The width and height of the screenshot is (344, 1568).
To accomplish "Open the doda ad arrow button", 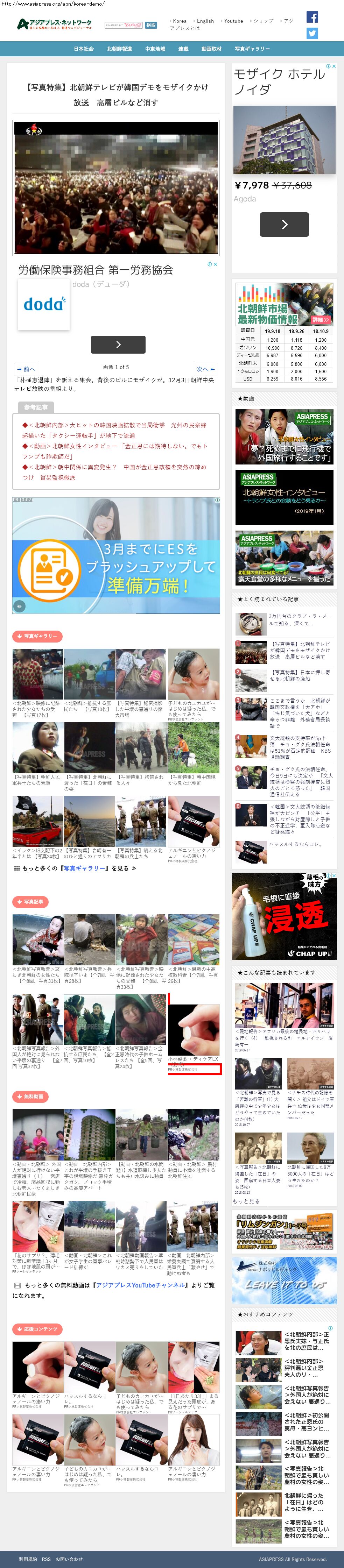I will (x=118, y=345).
